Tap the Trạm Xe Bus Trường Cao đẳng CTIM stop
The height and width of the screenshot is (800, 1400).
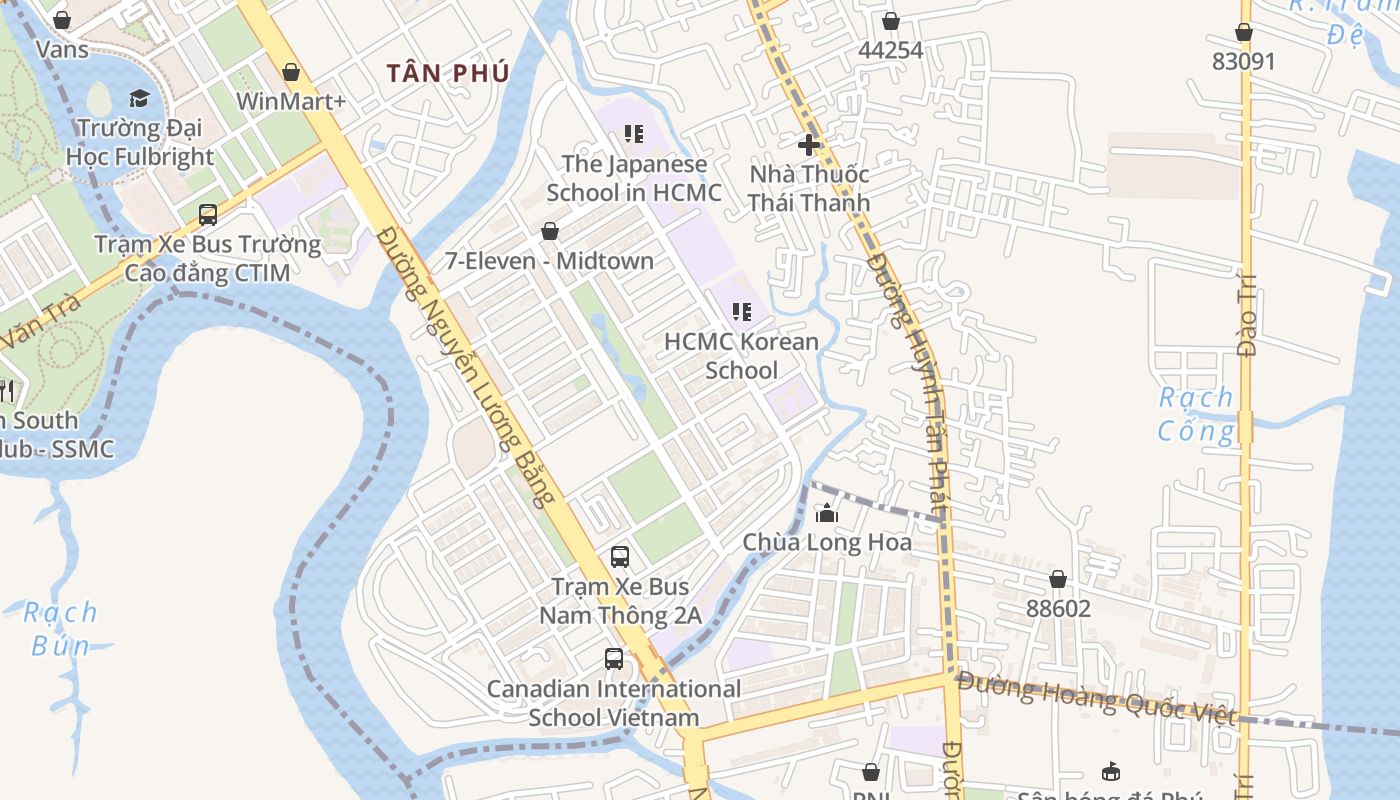[x=208, y=214]
